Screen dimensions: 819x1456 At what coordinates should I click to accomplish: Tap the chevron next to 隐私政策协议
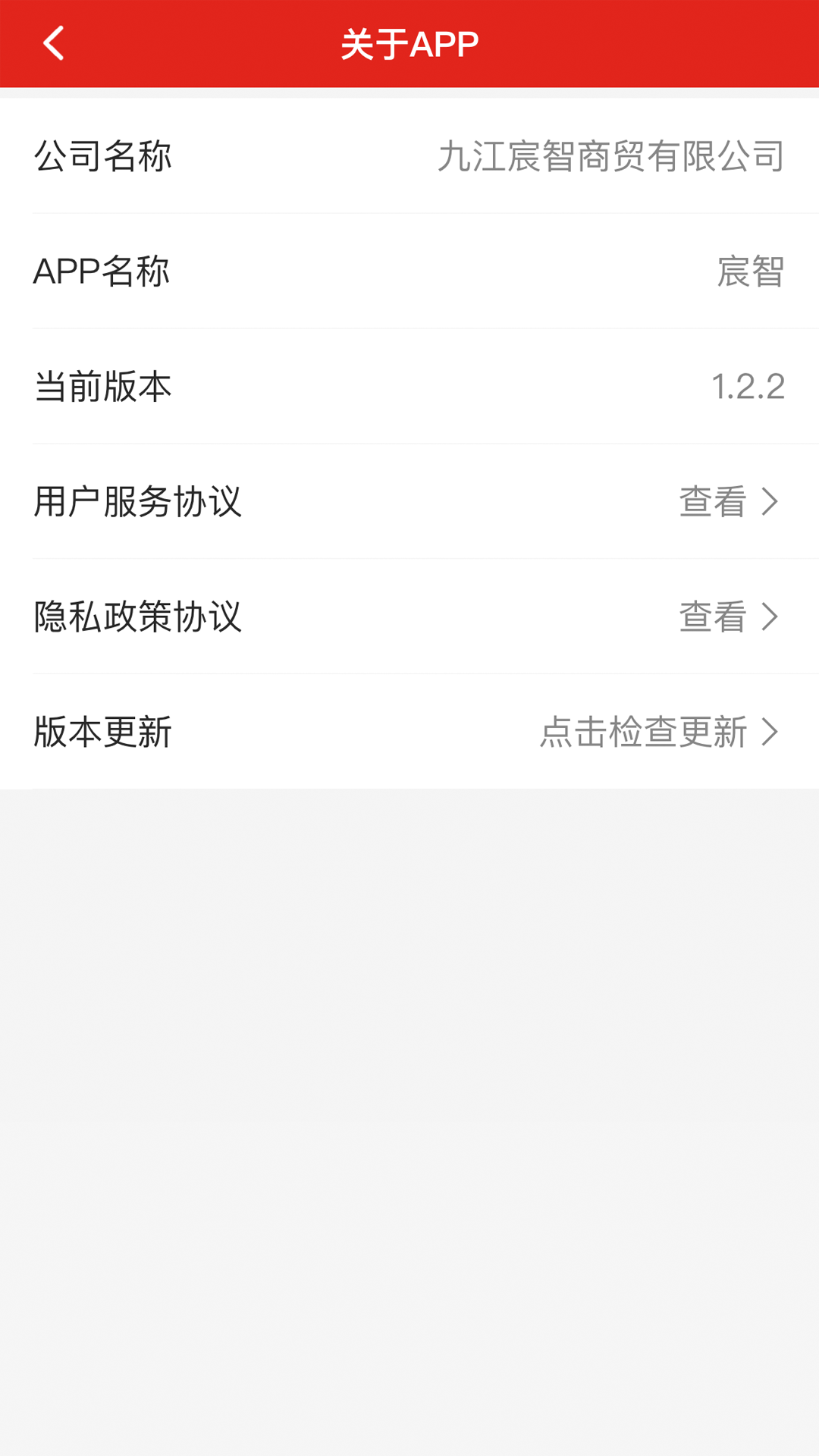(770, 618)
